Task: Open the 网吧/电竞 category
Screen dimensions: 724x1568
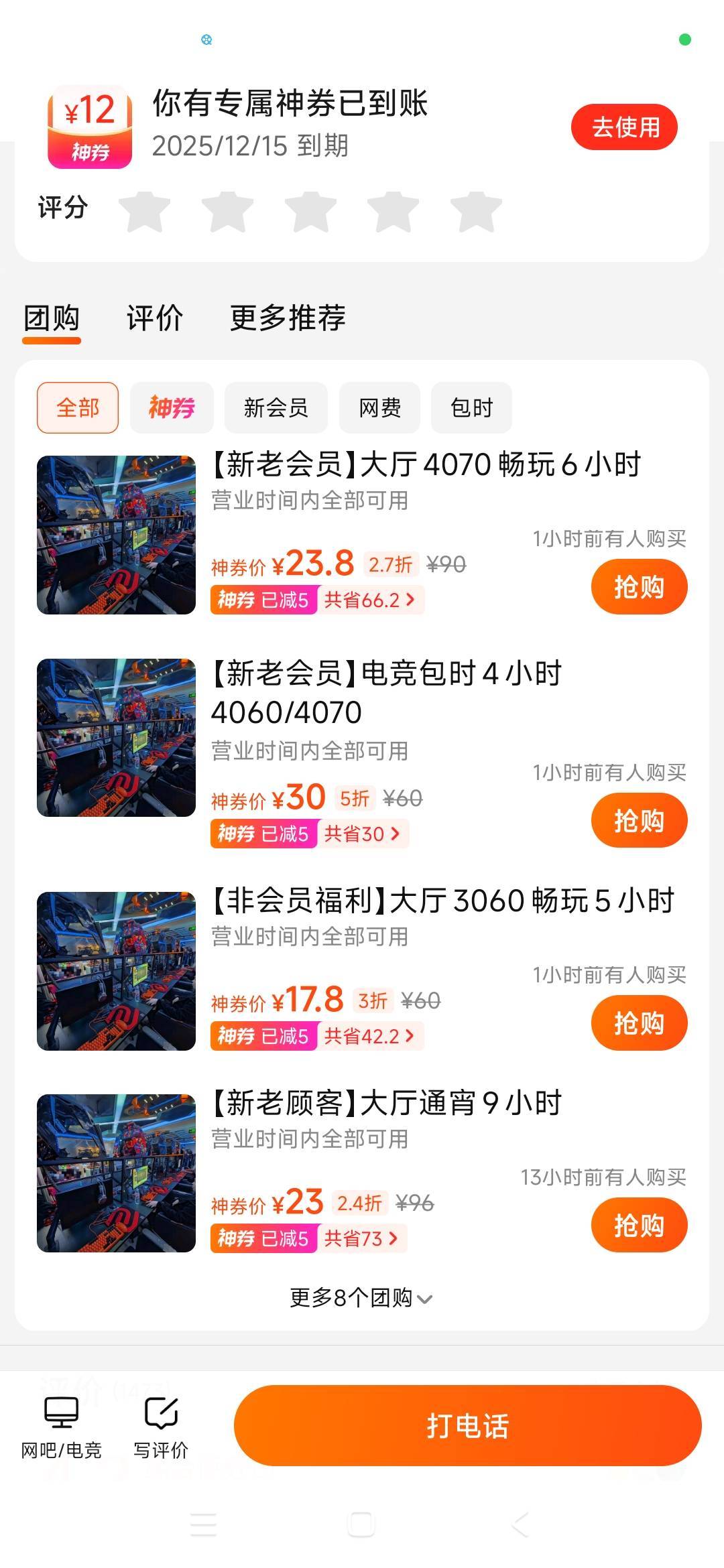Action: click(x=62, y=1427)
